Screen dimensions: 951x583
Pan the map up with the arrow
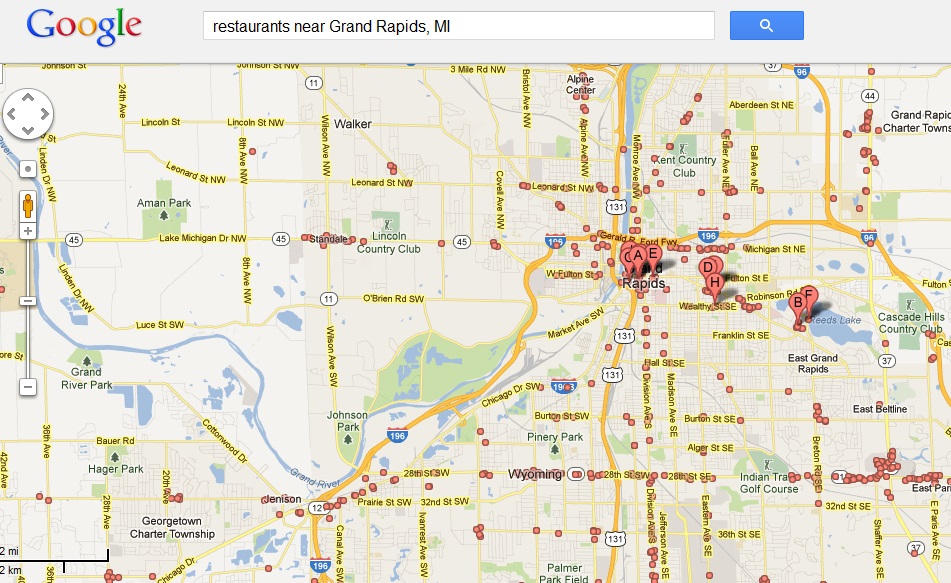click(x=28, y=99)
